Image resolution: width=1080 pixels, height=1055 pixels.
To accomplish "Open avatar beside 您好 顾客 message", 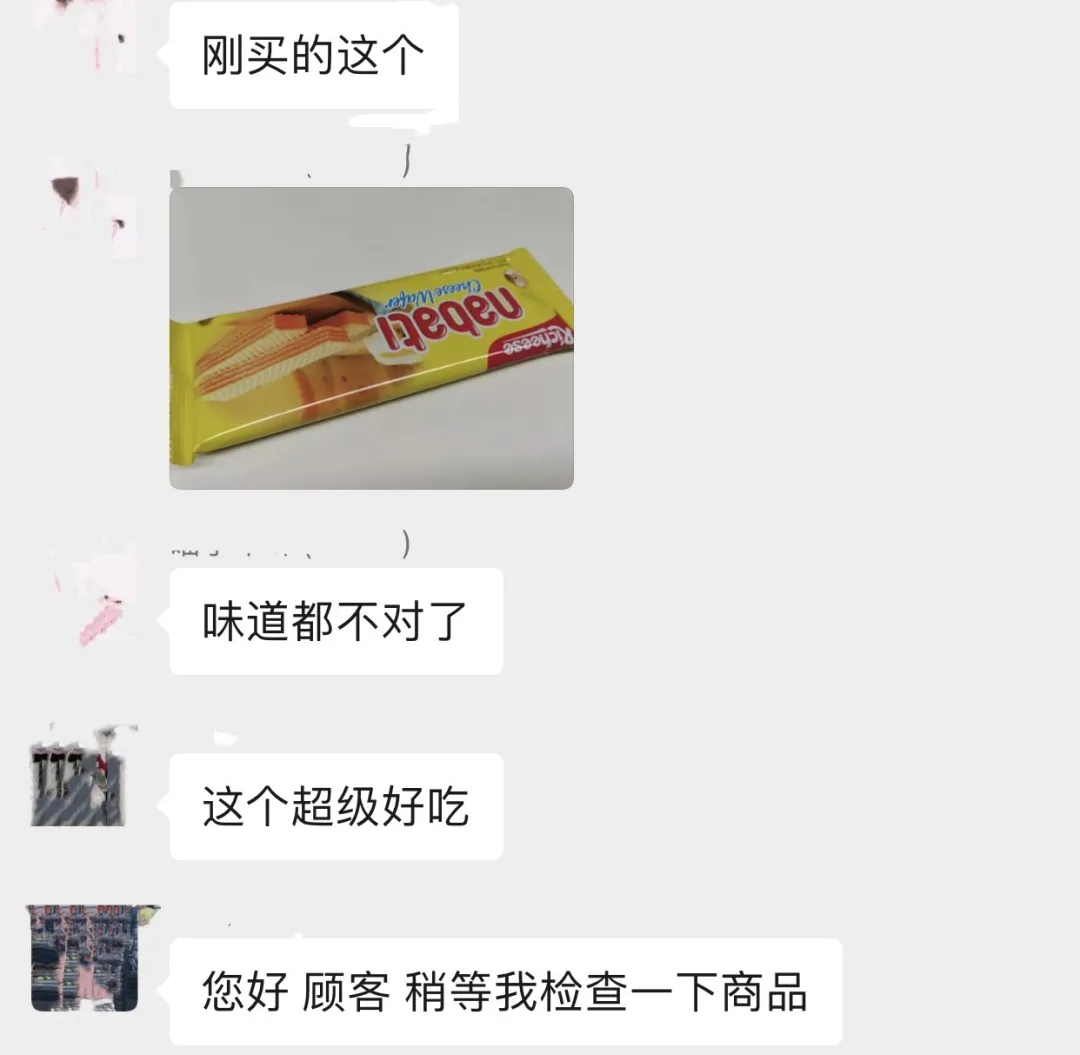I will click(81, 957).
